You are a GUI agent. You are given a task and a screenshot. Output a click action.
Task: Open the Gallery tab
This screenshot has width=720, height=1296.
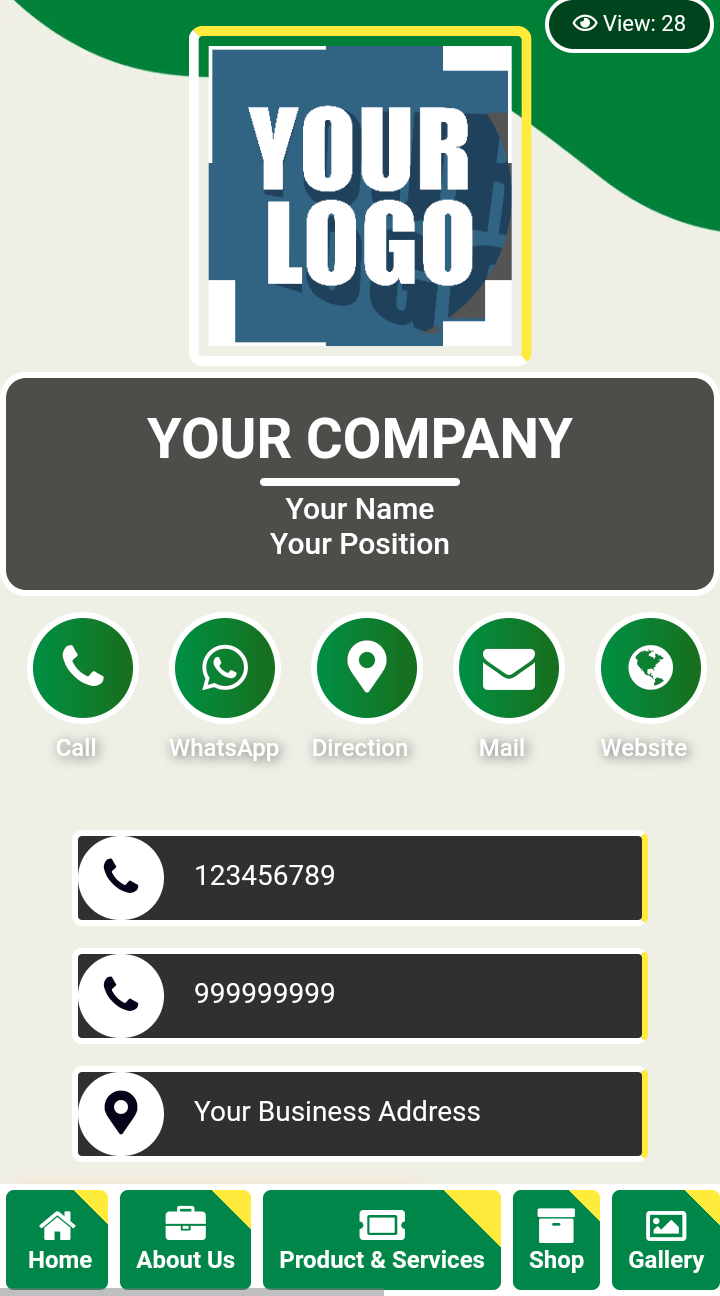665,1240
